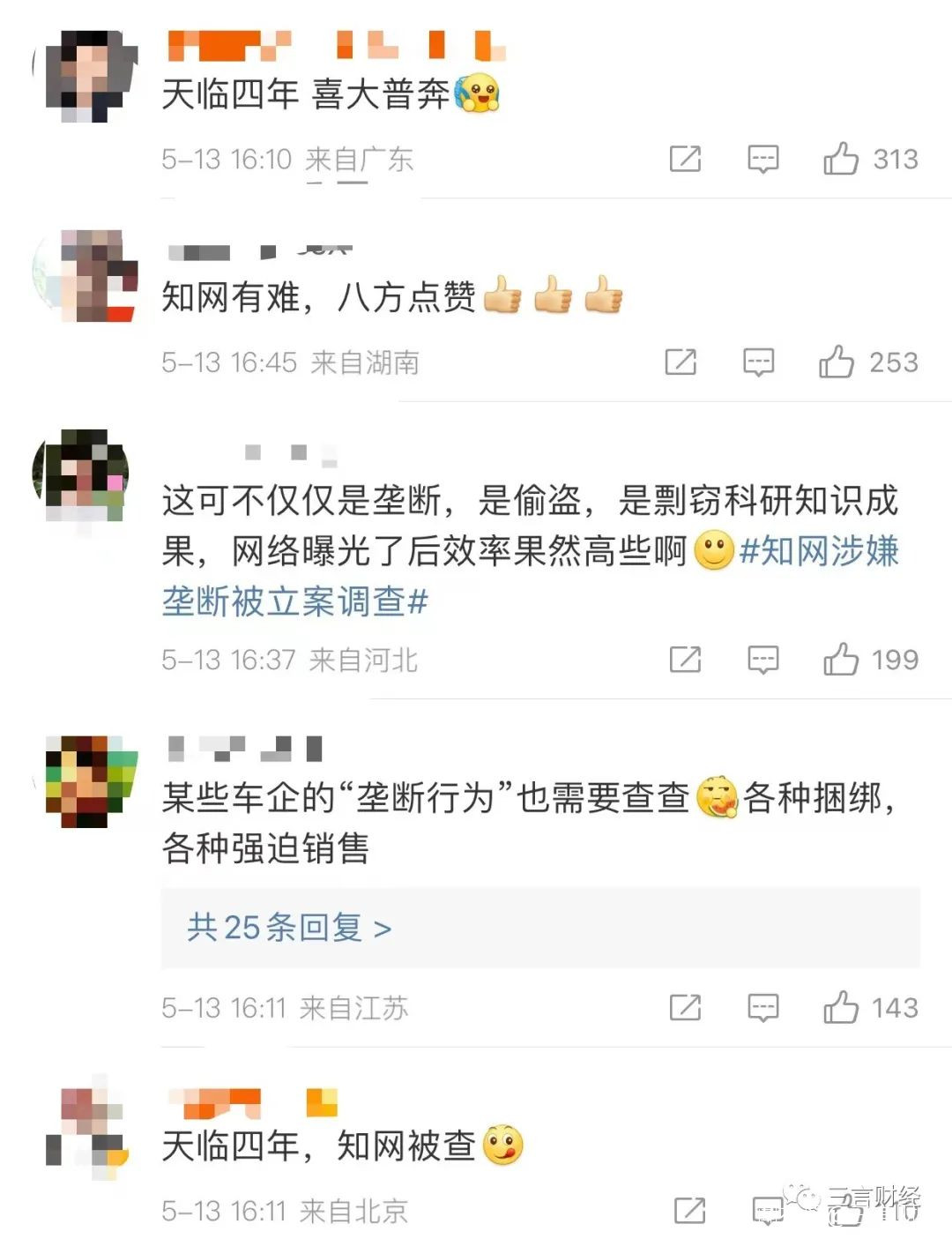
Task: Like the comment about 车企 垄断行为
Action: [840, 1008]
